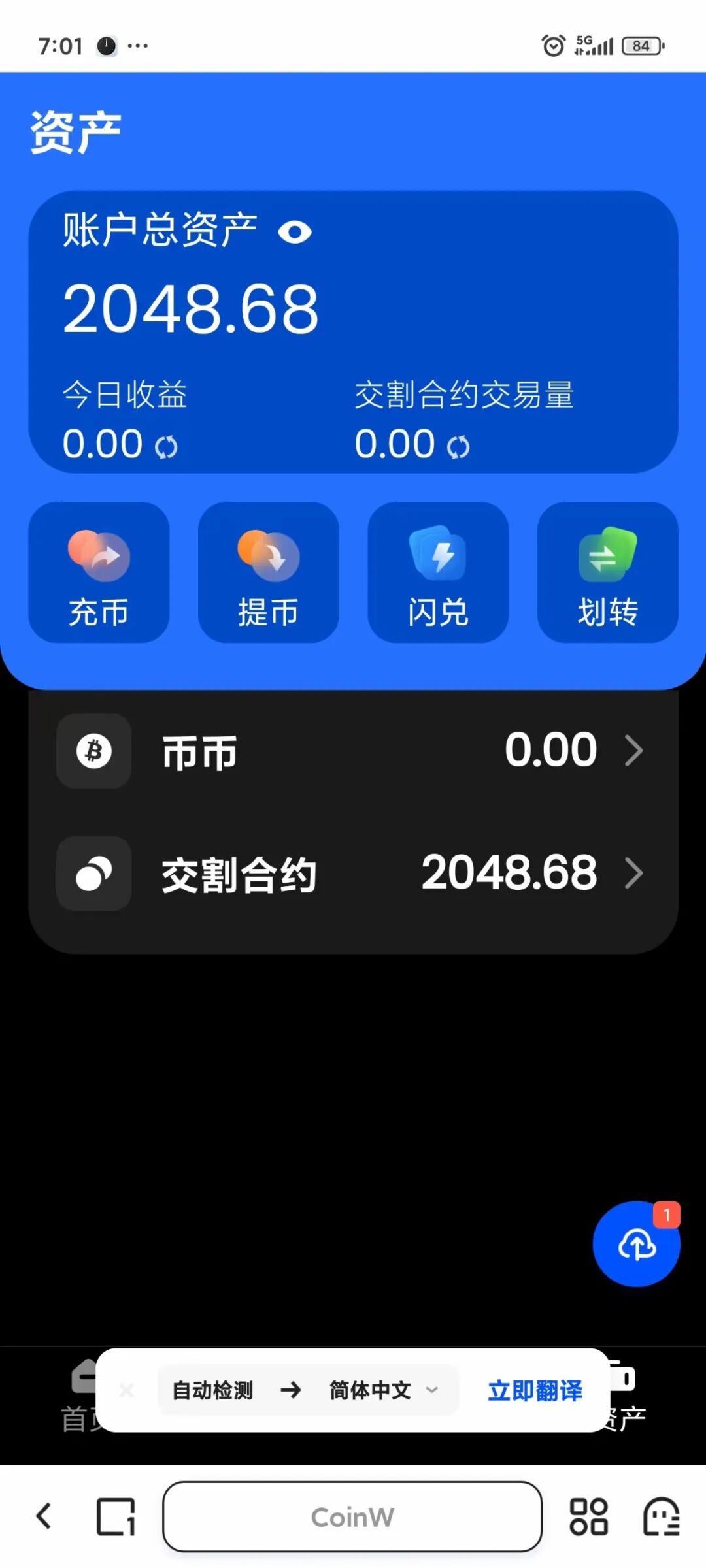The height and width of the screenshot is (1568, 706).
Task: Refresh the 交割合约交易量 value
Action: (458, 446)
